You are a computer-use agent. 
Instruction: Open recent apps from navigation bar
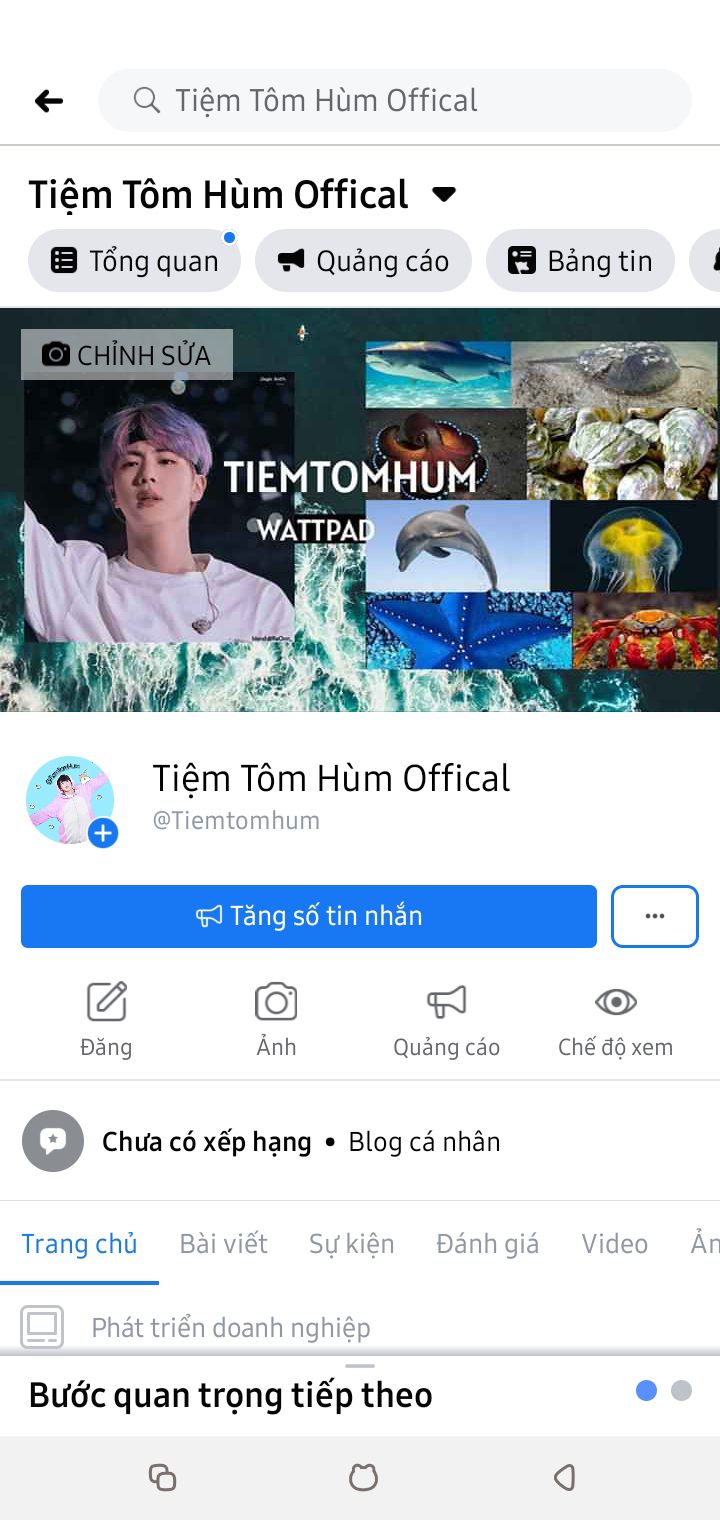(x=162, y=1477)
